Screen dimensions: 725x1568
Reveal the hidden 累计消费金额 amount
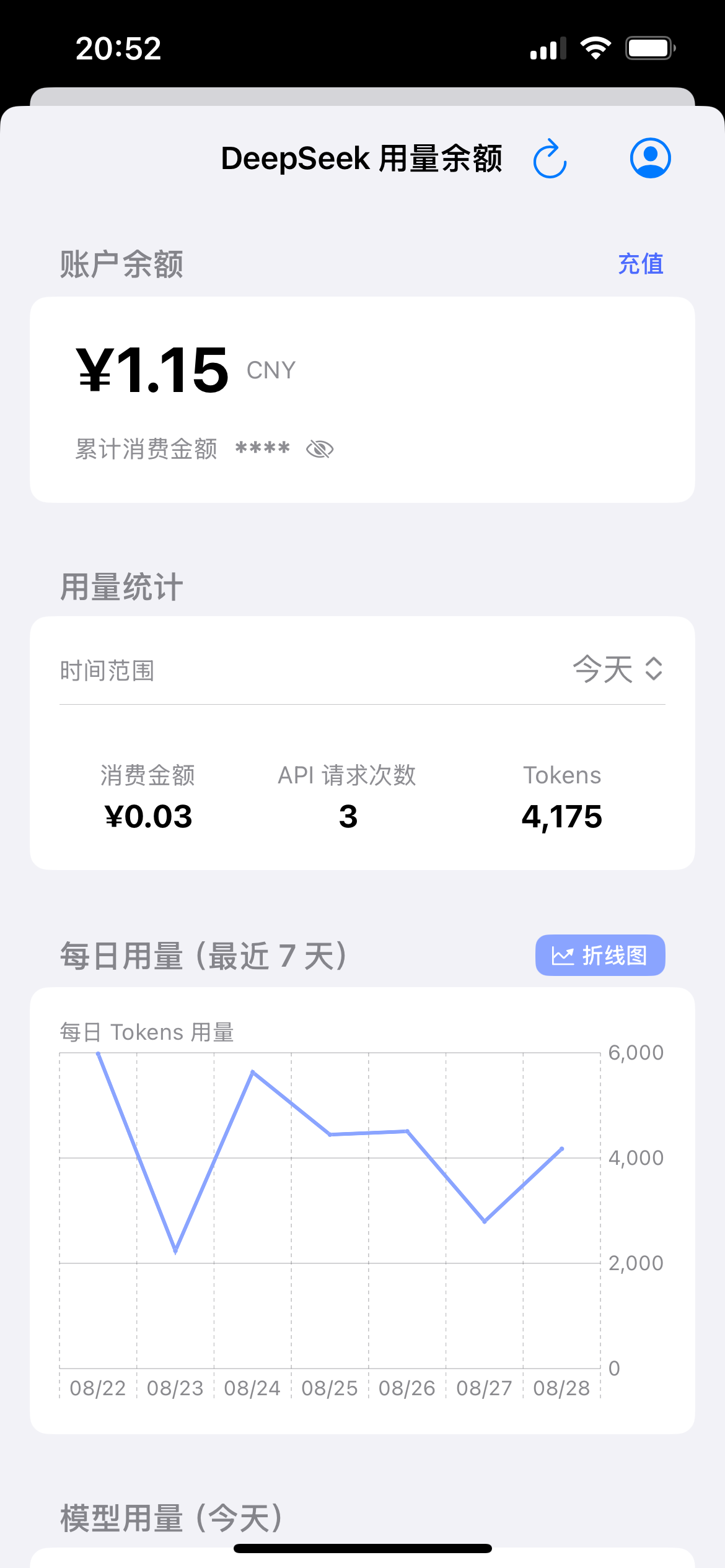tap(320, 449)
